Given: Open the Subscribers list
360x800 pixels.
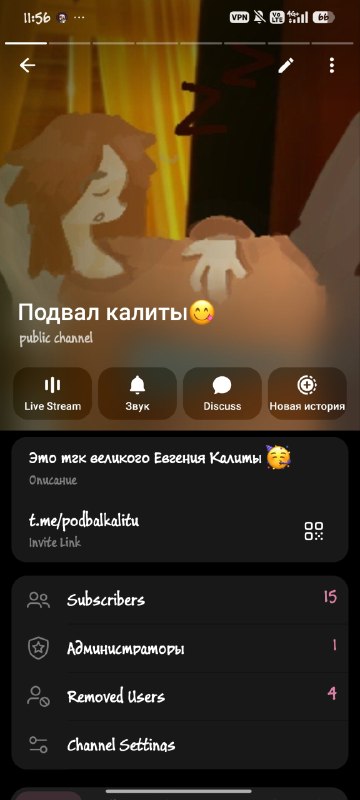Looking at the screenshot, I should coord(180,600).
